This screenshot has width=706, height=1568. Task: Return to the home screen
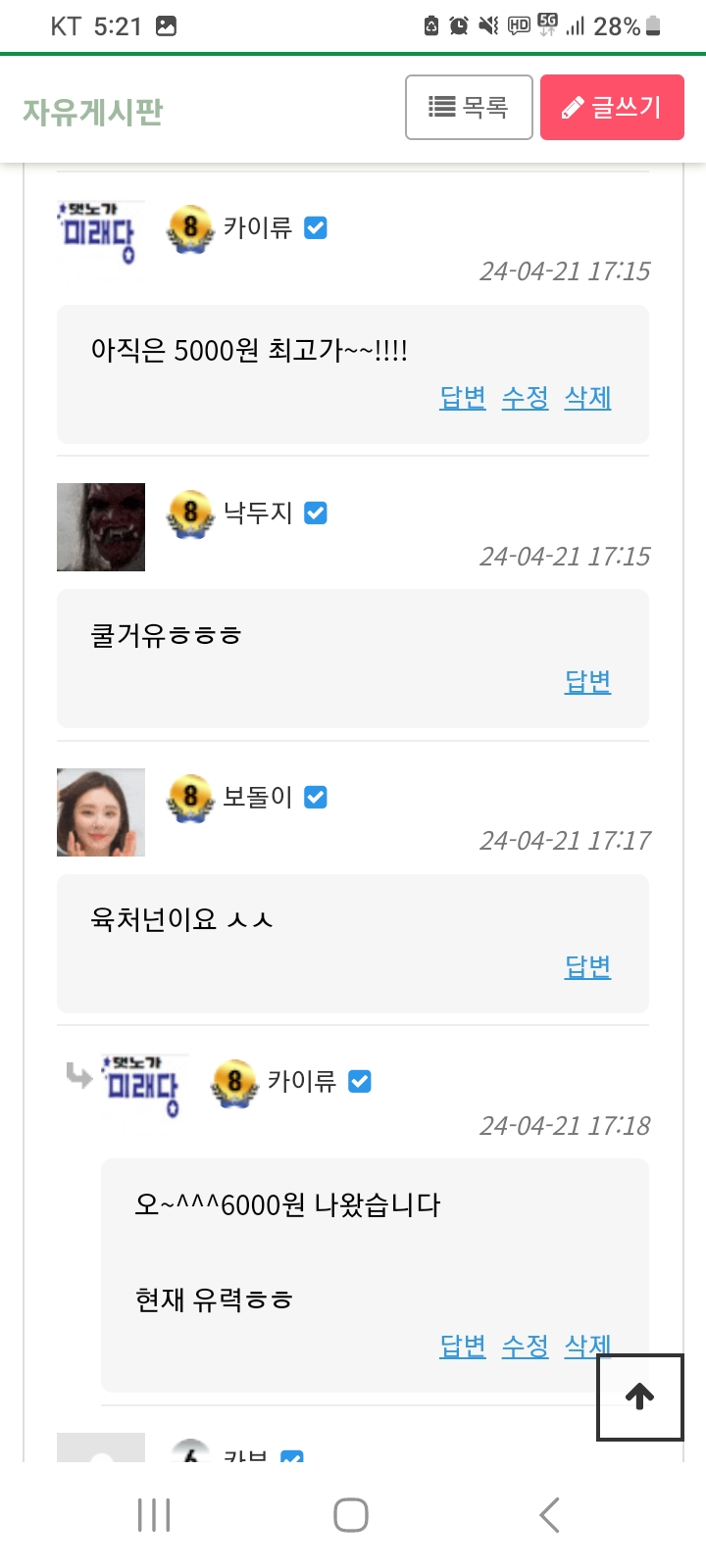[351, 1515]
